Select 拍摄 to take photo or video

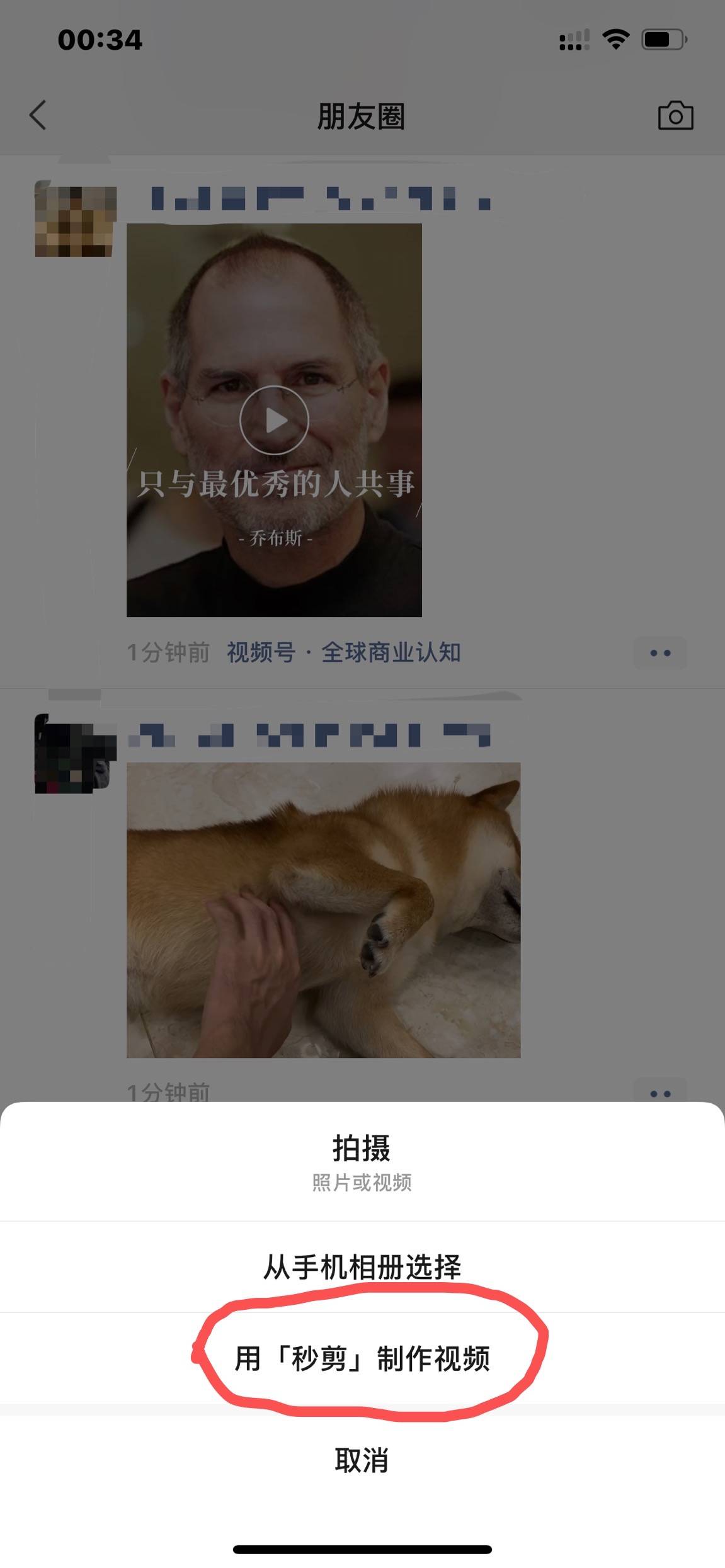coord(362,1161)
